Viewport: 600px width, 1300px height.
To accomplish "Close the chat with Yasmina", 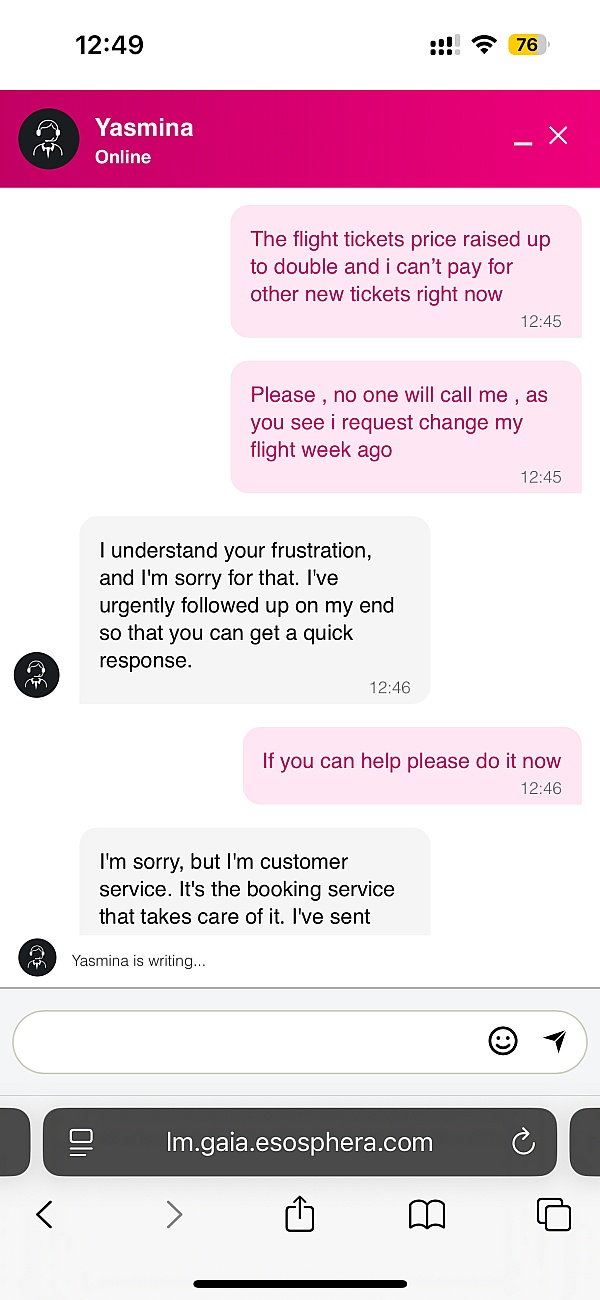I will pyautogui.click(x=558, y=136).
